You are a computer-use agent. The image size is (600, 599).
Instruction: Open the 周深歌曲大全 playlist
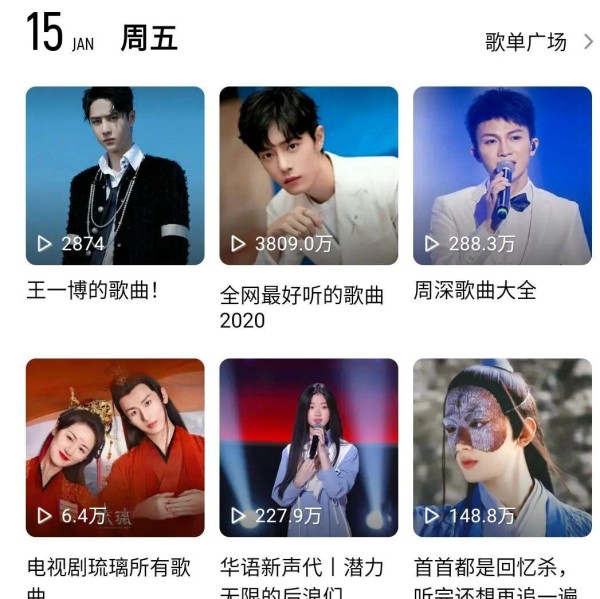point(502,176)
